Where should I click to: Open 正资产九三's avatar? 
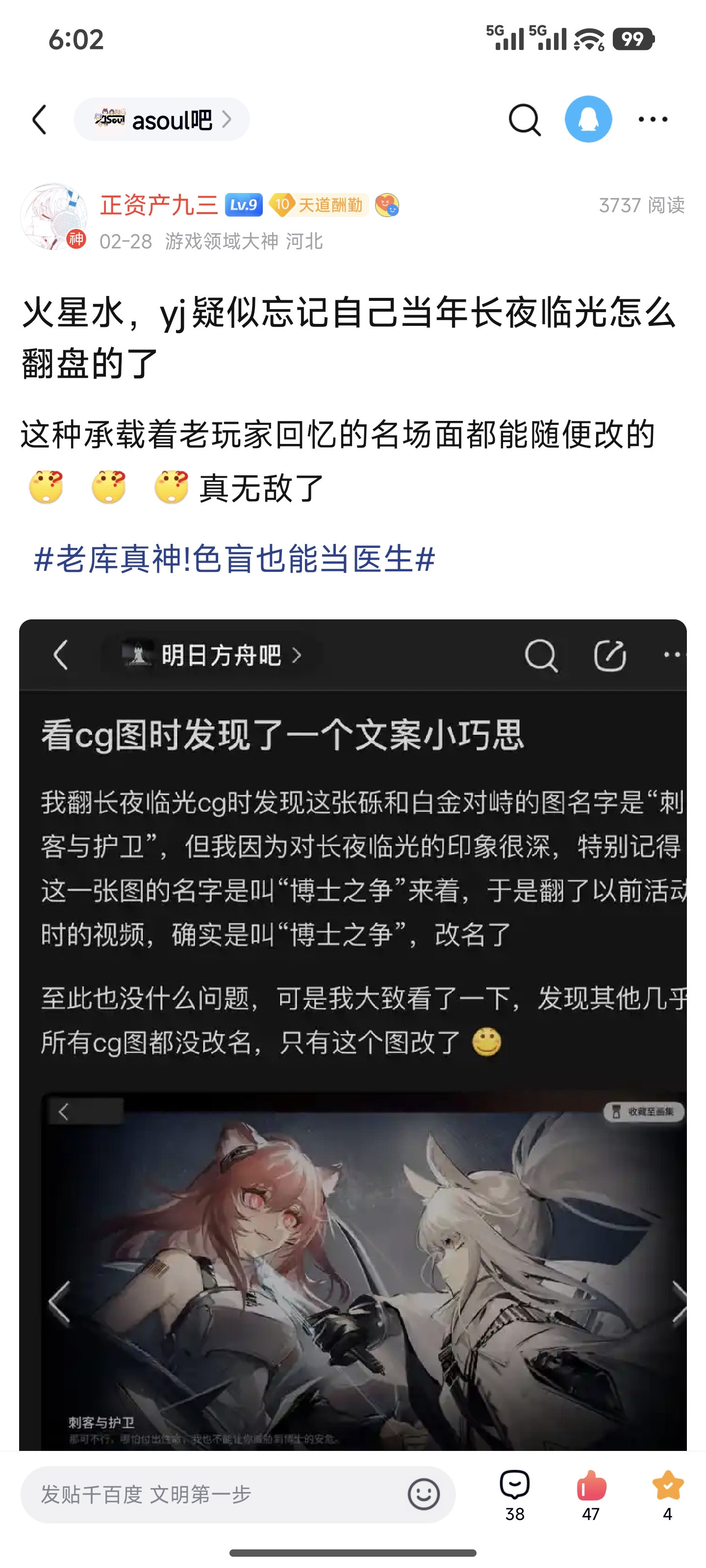(53, 217)
